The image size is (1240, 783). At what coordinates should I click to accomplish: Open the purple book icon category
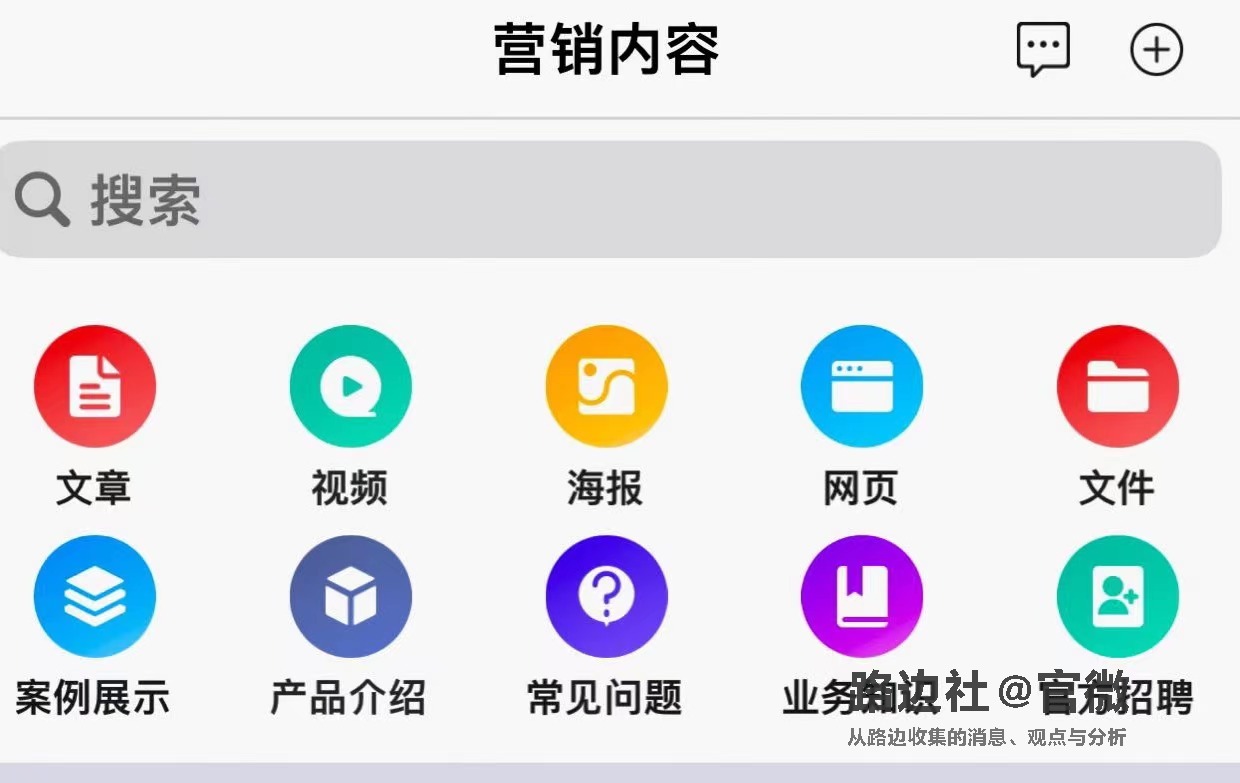click(861, 596)
